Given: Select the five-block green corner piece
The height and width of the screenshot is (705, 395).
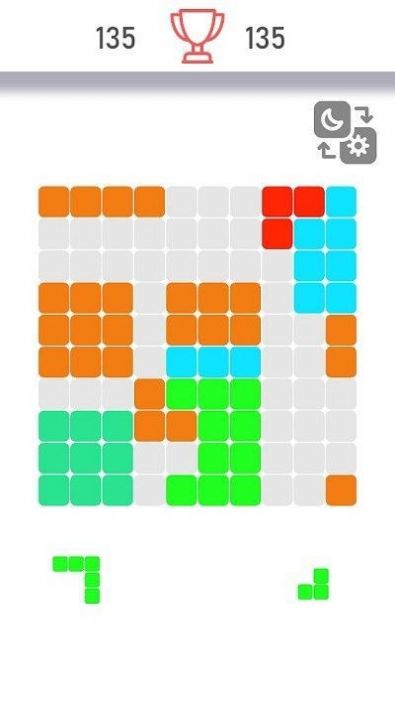Looking at the screenshot, I should point(76,580).
